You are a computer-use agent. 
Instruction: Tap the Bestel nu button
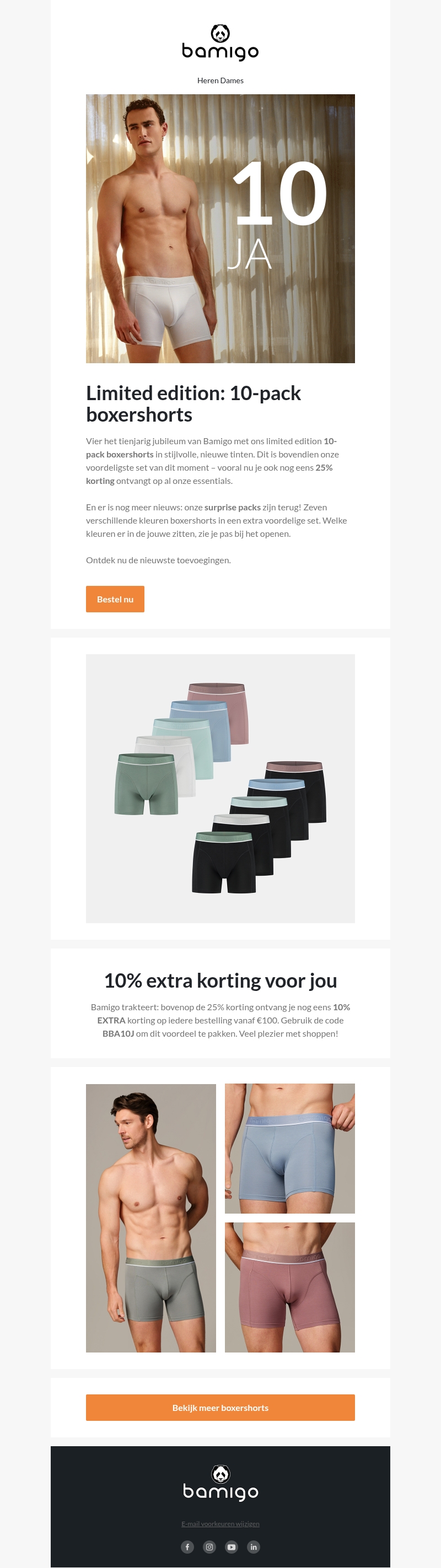(115, 599)
